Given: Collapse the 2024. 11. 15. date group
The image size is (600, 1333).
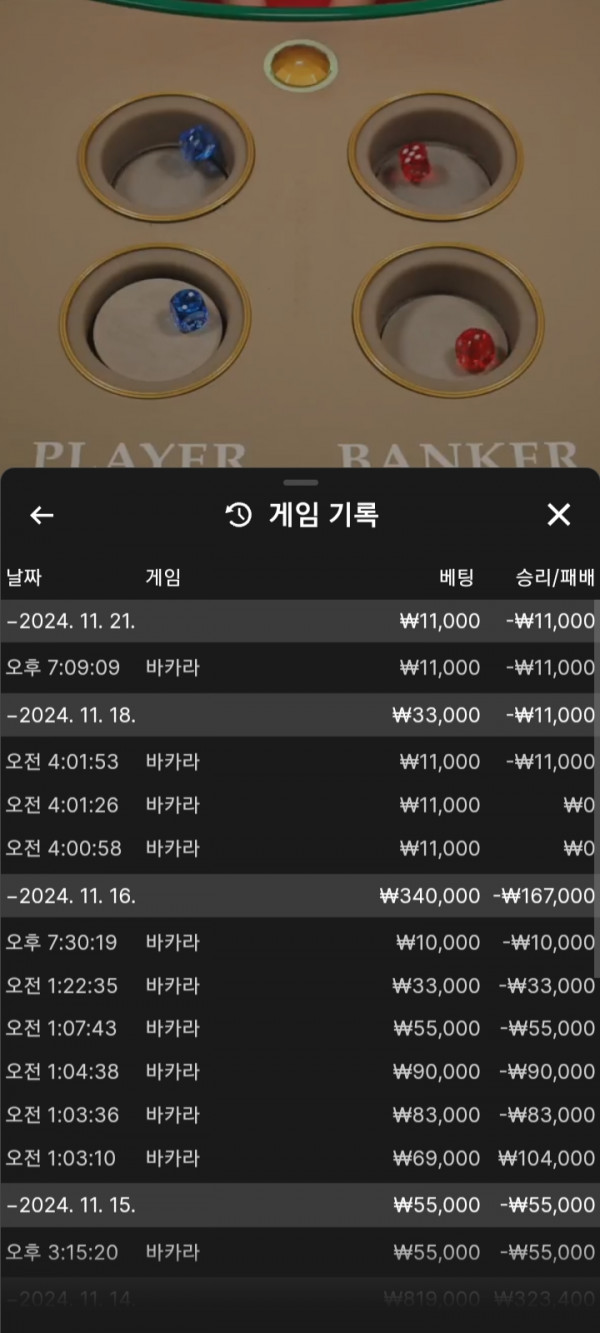Looking at the screenshot, I should tap(72, 1205).
